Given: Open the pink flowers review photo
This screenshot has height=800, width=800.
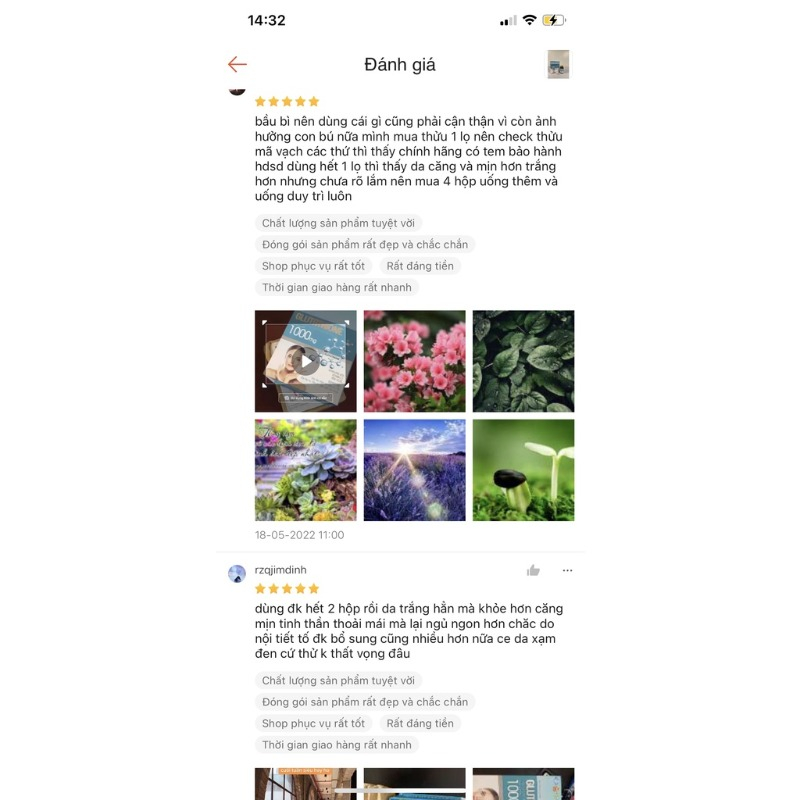Looking at the screenshot, I should pos(414,361).
